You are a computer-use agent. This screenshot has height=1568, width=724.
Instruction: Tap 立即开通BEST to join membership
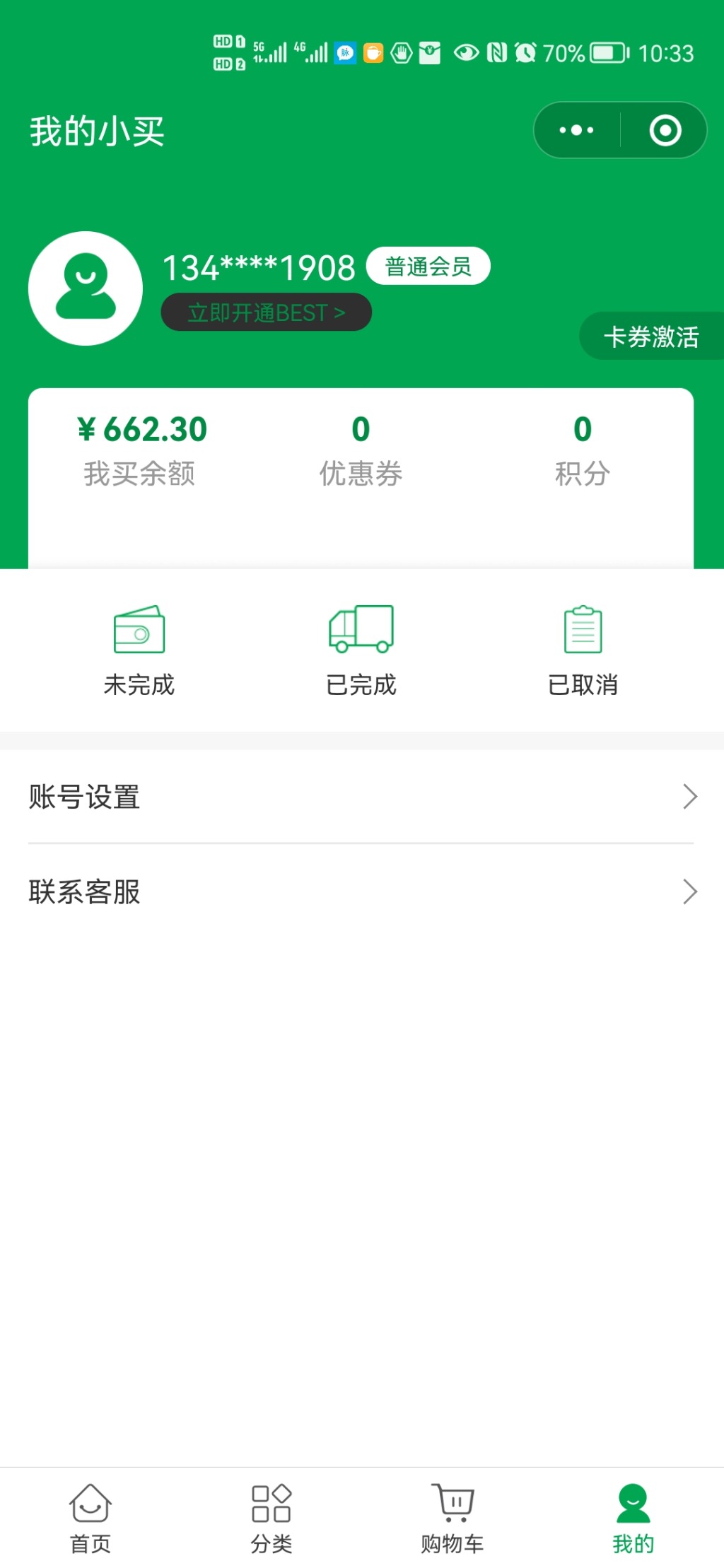click(267, 312)
